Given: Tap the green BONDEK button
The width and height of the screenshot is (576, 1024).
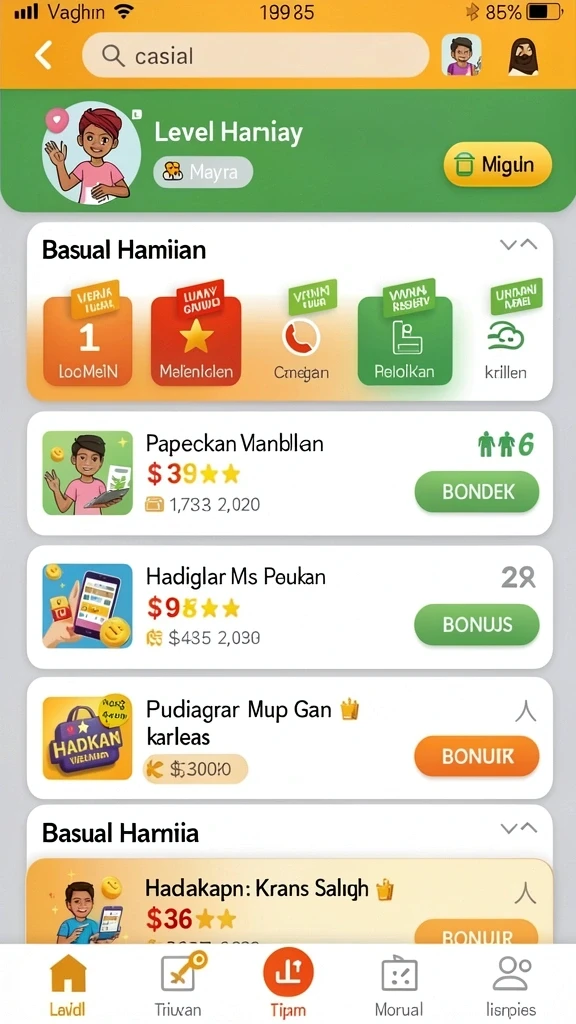Looking at the screenshot, I should (x=477, y=492).
